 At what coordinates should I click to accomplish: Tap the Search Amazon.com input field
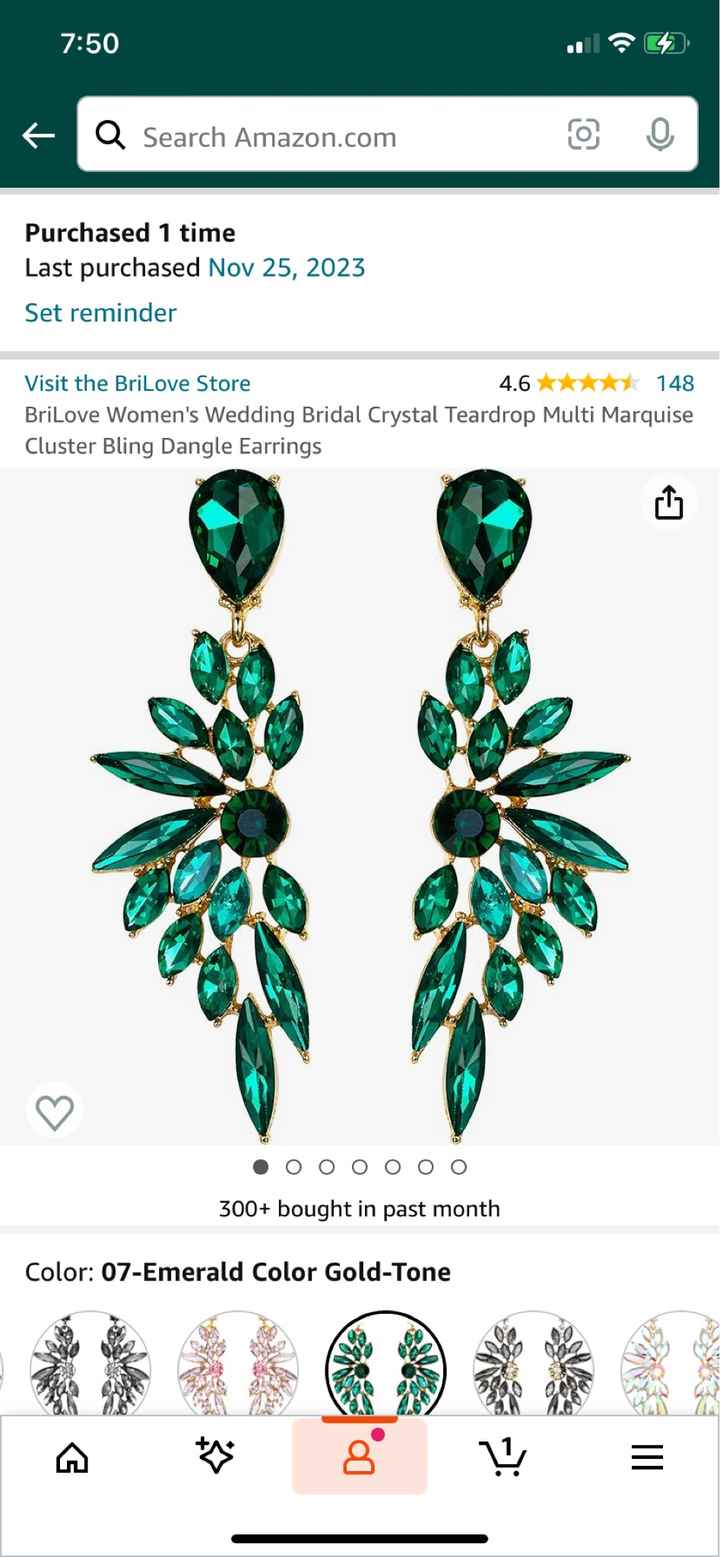[300, 135]
